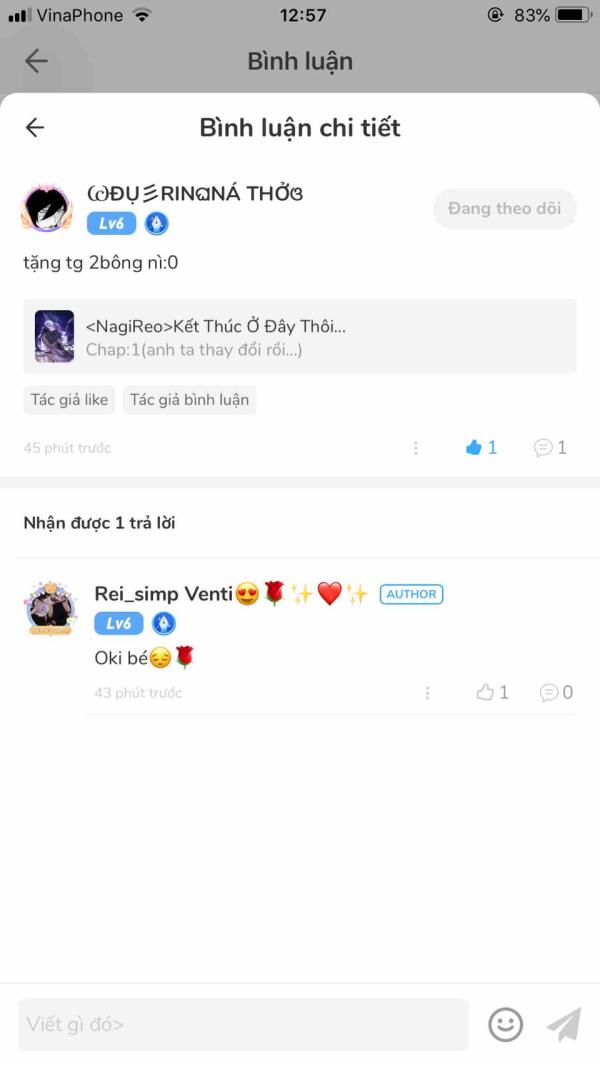Open overflow menu on Rei_simp Venti's reply
Viewport: 600px width, 1067px height.
point(427,693)
